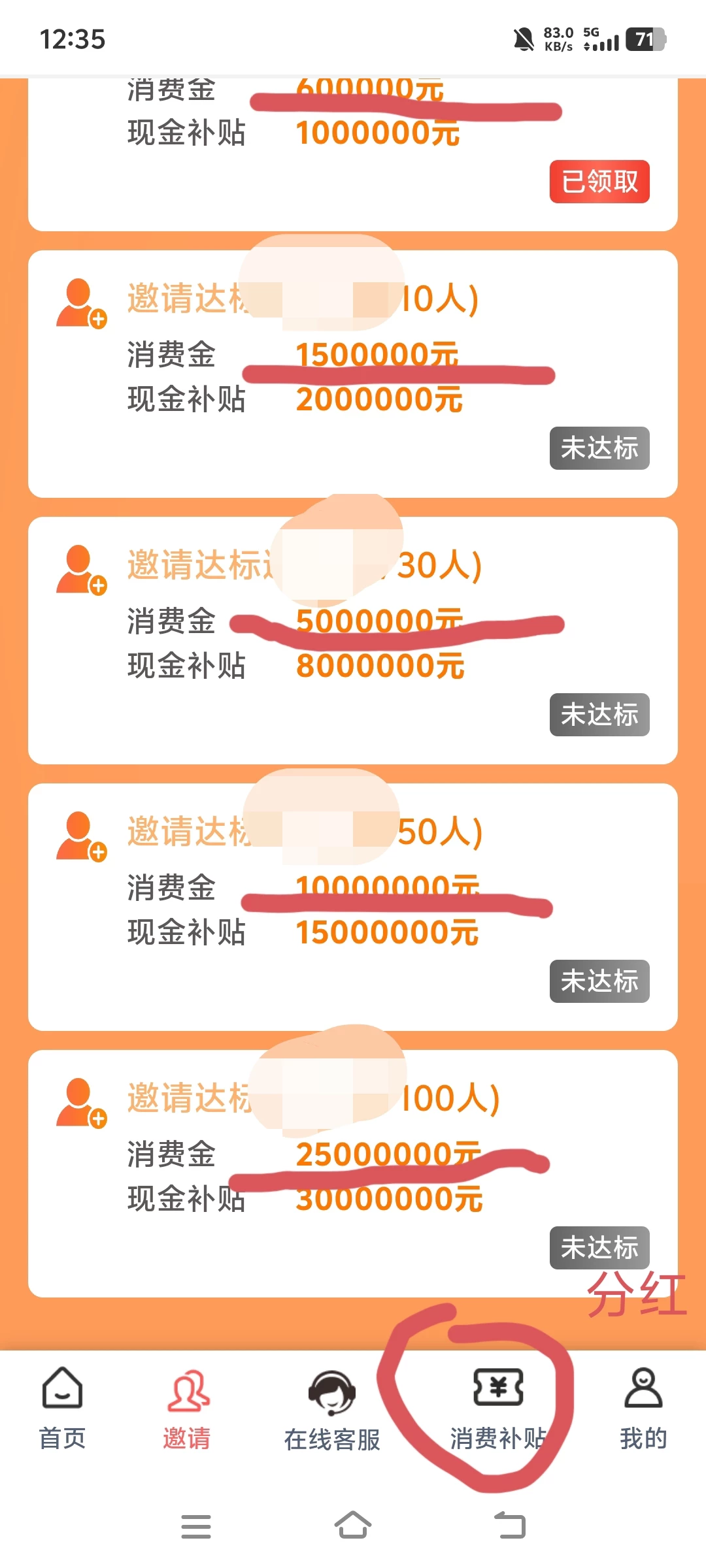Go back with the system back button

click(510, 1526)
